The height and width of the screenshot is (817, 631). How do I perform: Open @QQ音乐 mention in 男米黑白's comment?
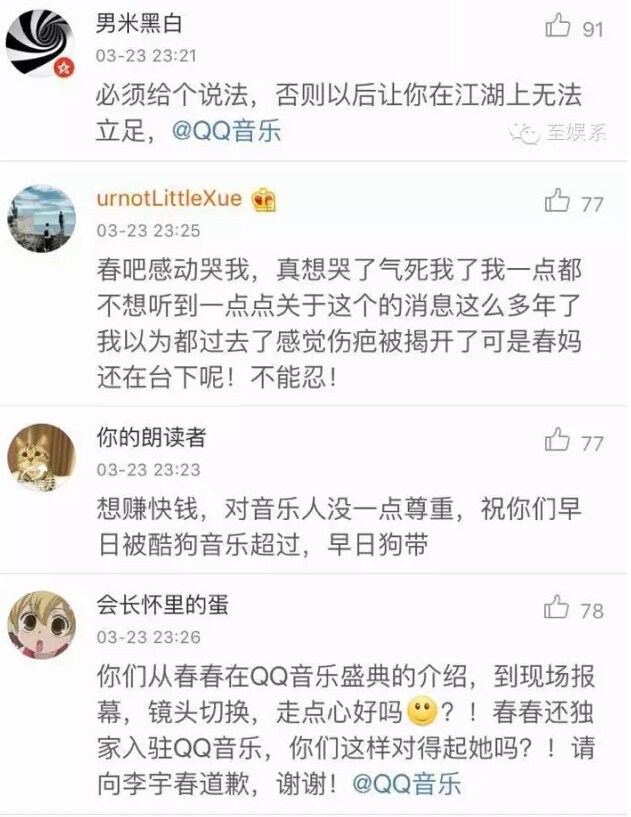(227, 131)
